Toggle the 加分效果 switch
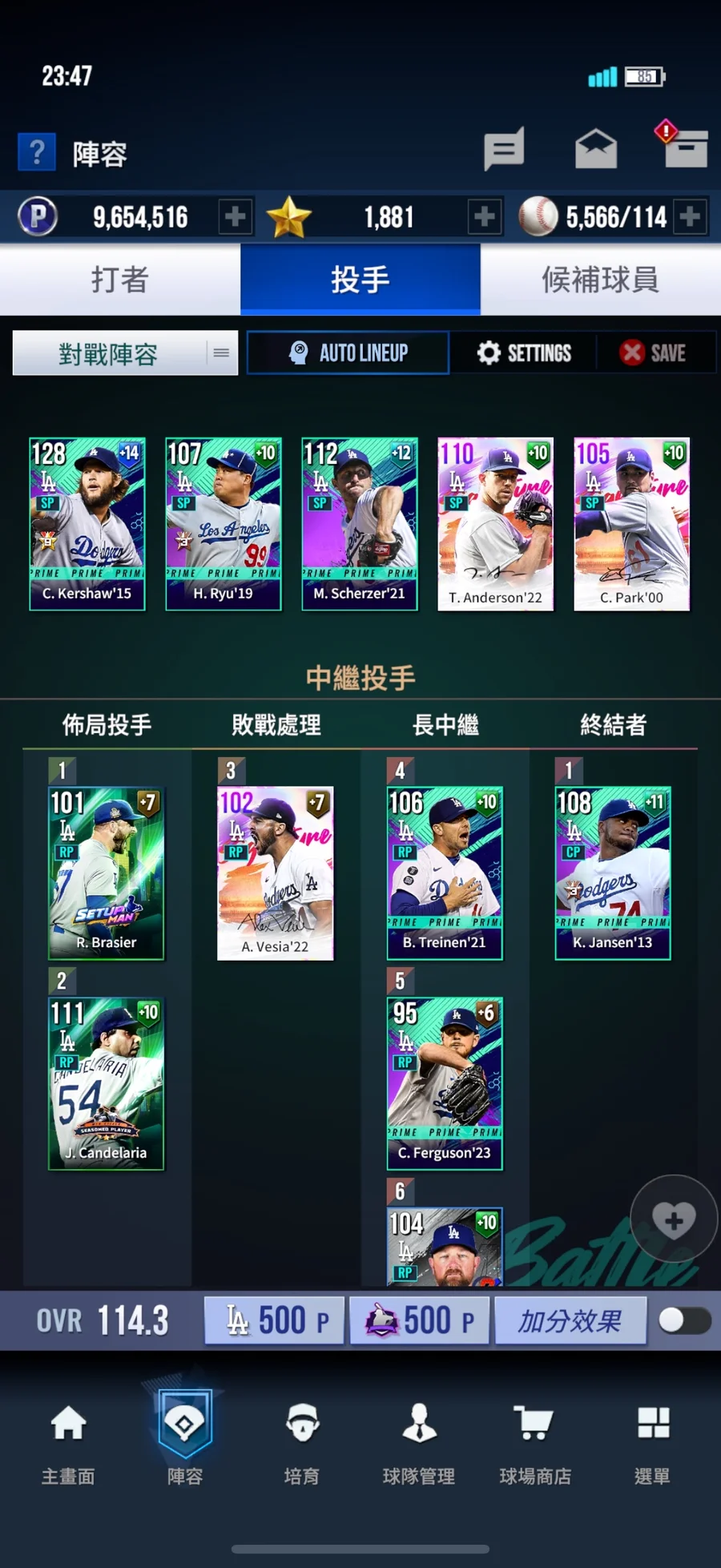721x1568 pixels. (684, 1320)
